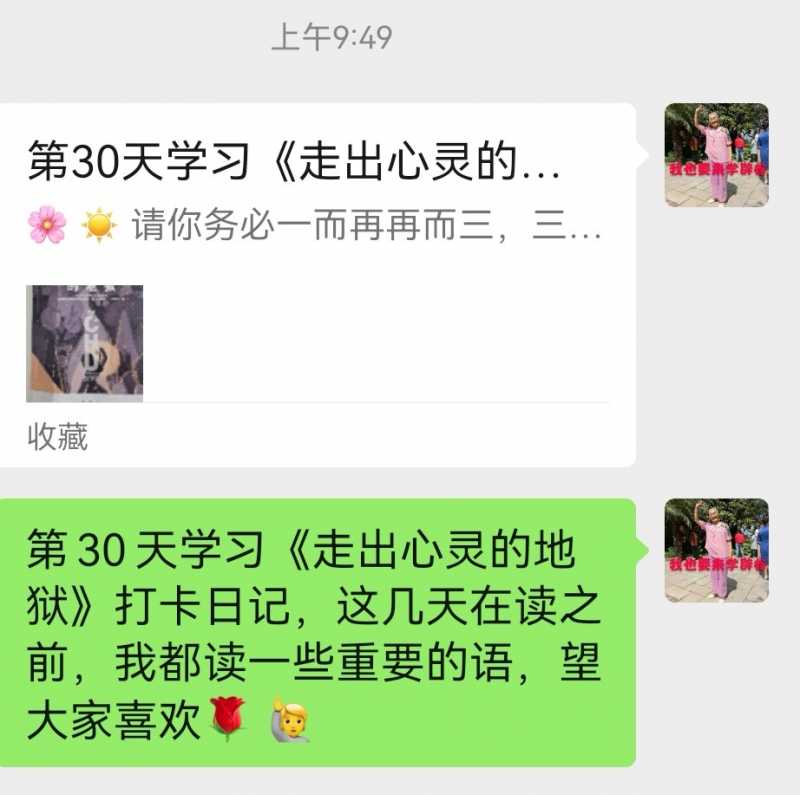Tap the sender avatar beside the 收藏 card
The height and width of the screenshot is (795, 800).
716,155
